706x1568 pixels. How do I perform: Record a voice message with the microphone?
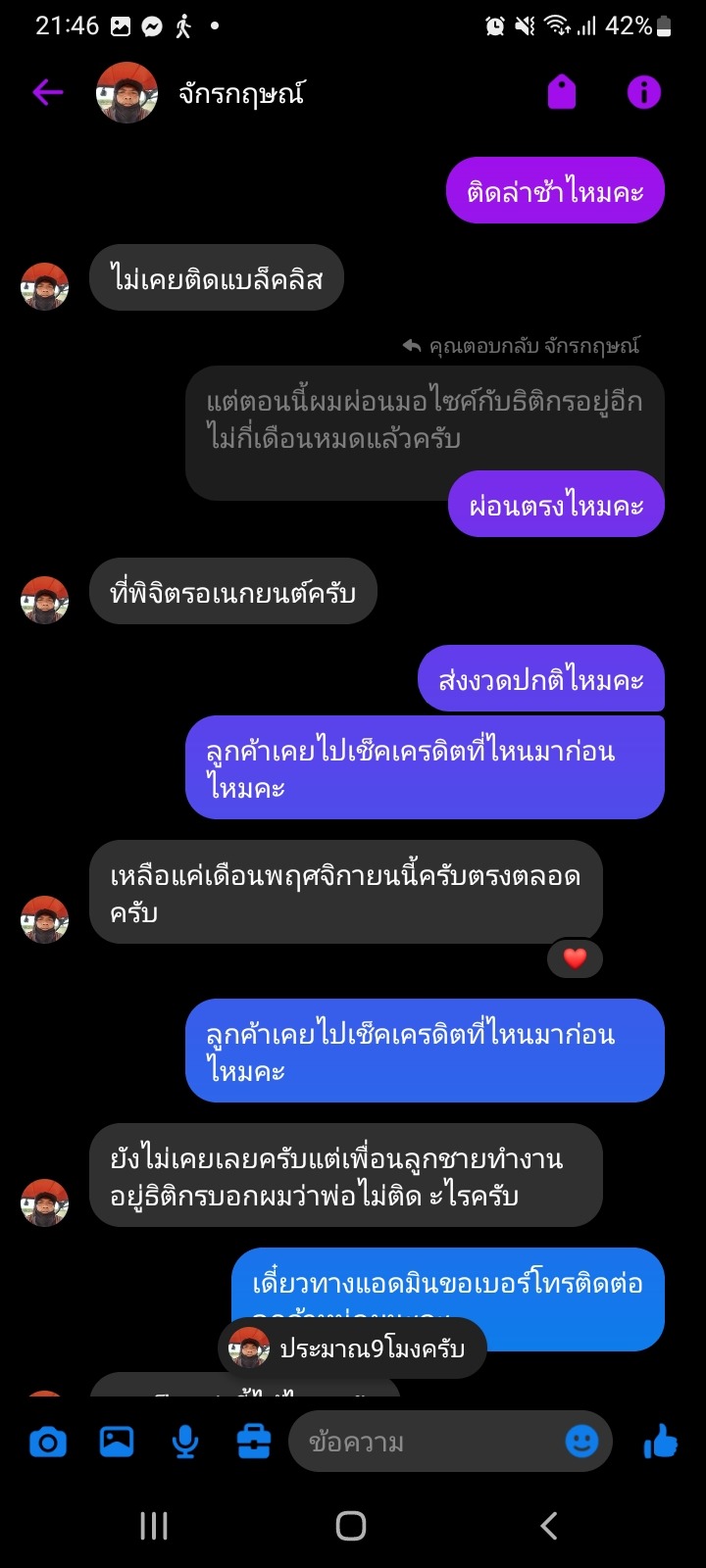[185, 1442]
